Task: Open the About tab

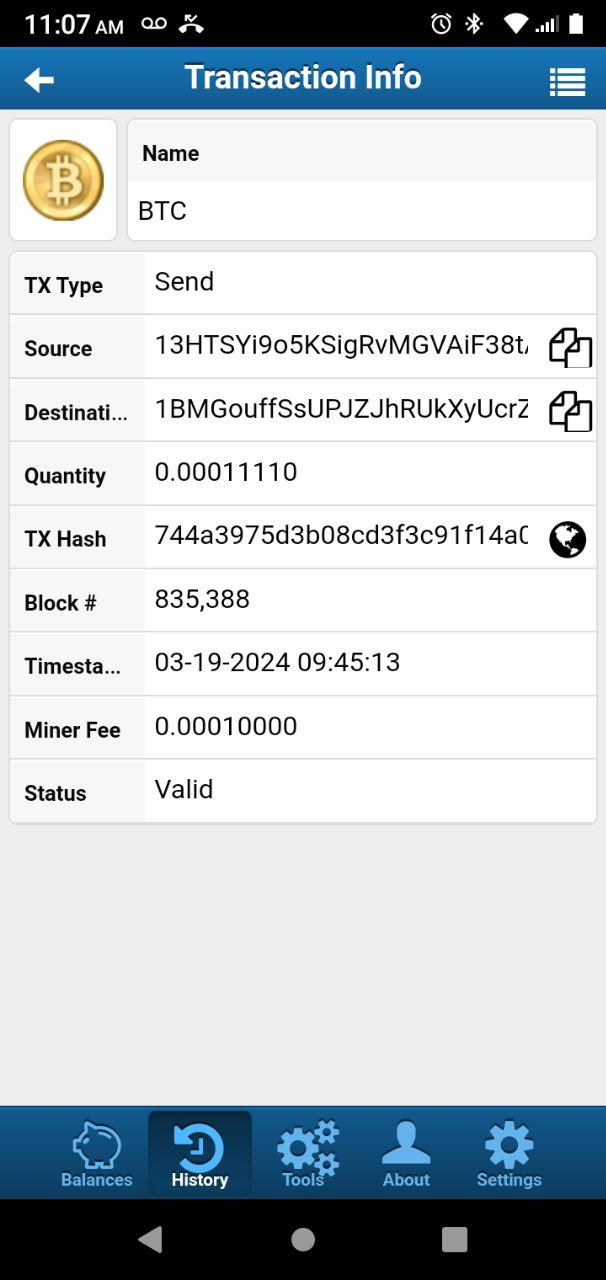Action: coord(406,1154)
